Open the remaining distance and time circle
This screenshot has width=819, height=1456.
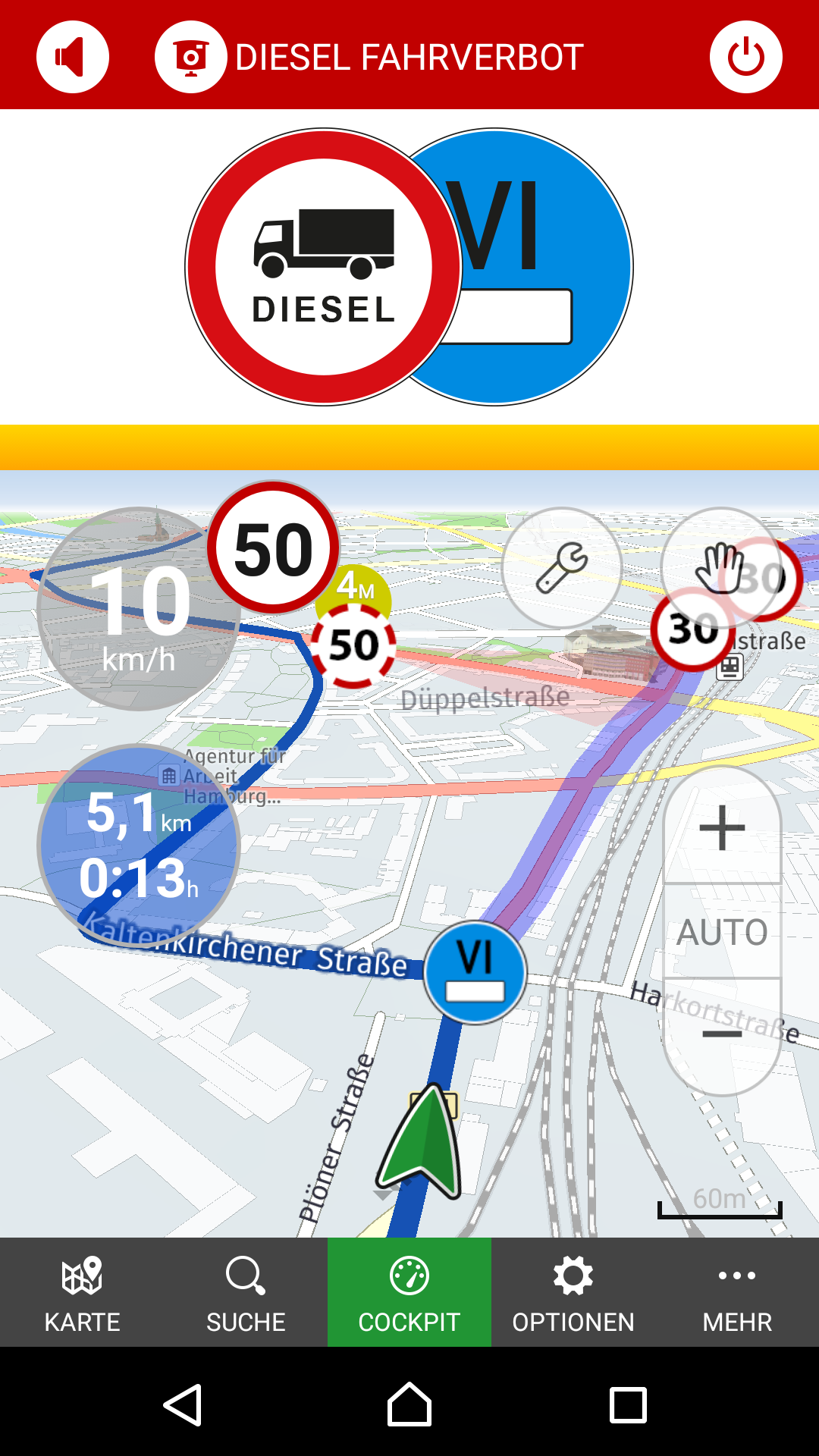pyautogui.click(x=138, y=846)
